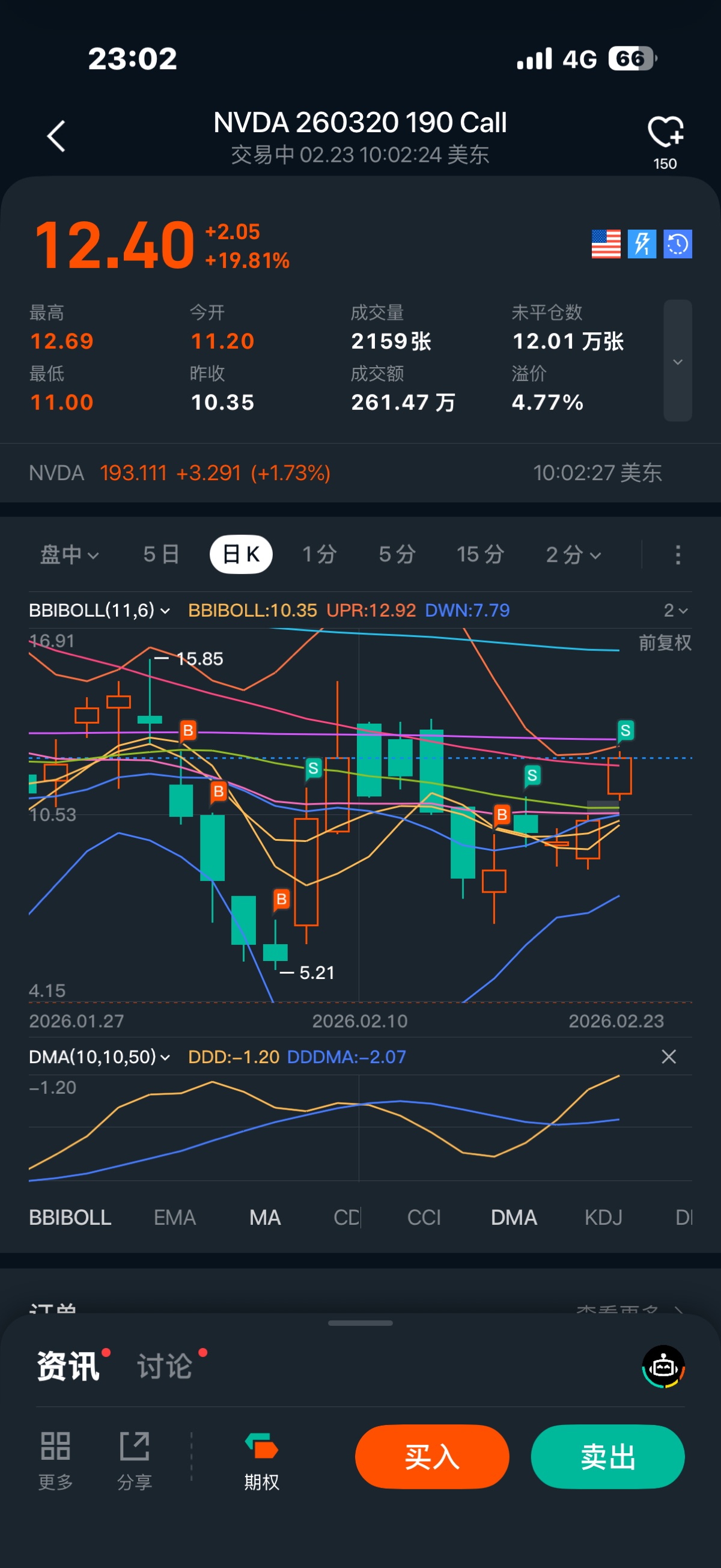721x1568 pixels.
Task: Switch to the 15分 chart interval
Action: click(x=480, y=555)
